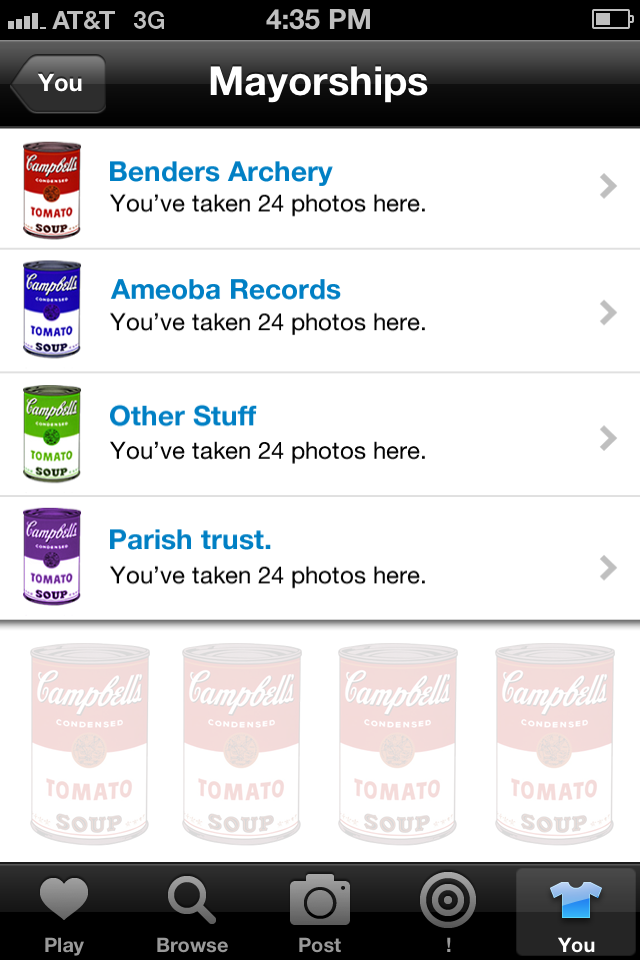Switch to the Play tab

(64, 914)
